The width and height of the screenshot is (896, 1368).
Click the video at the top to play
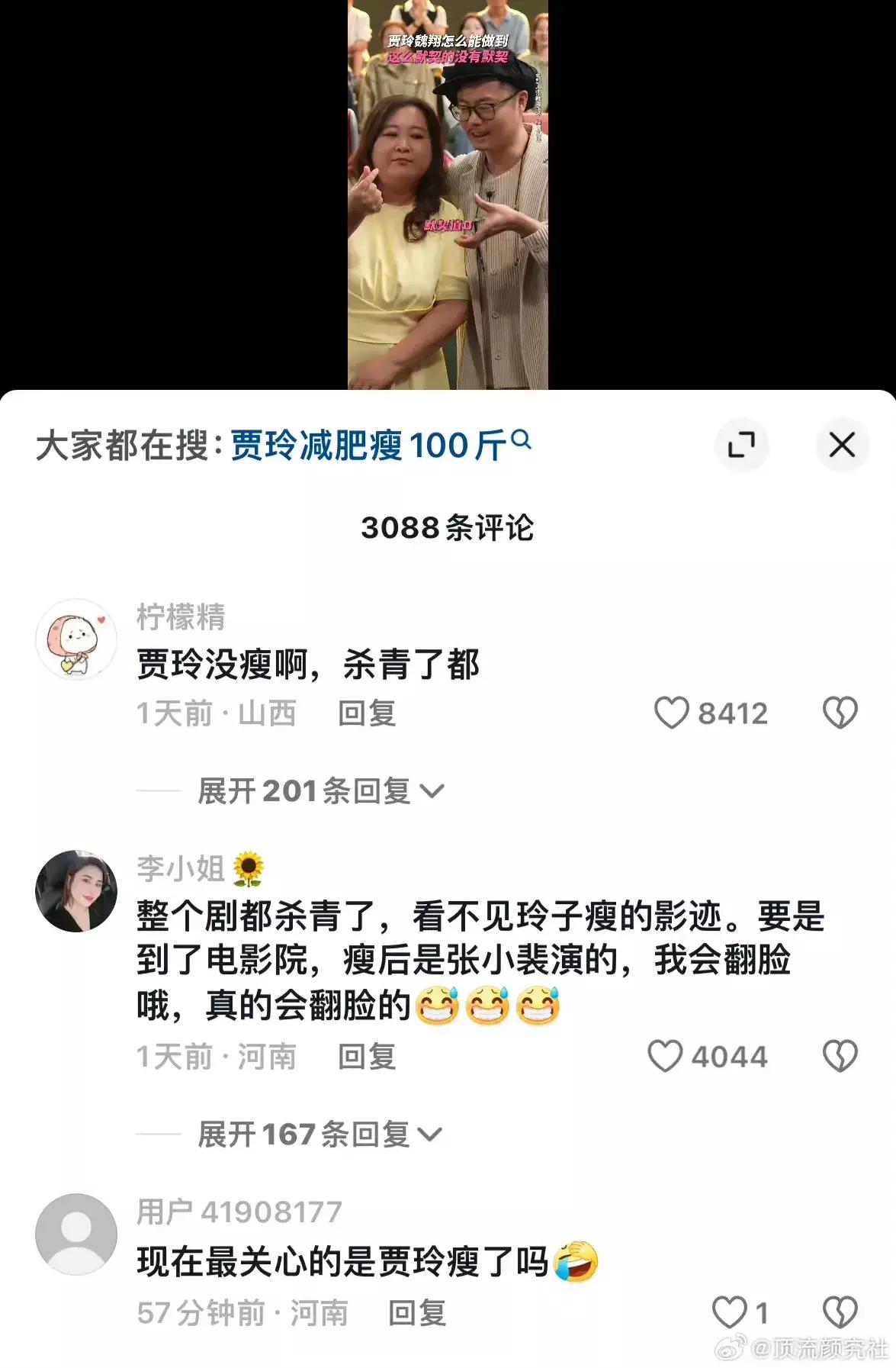click(448, 195)
